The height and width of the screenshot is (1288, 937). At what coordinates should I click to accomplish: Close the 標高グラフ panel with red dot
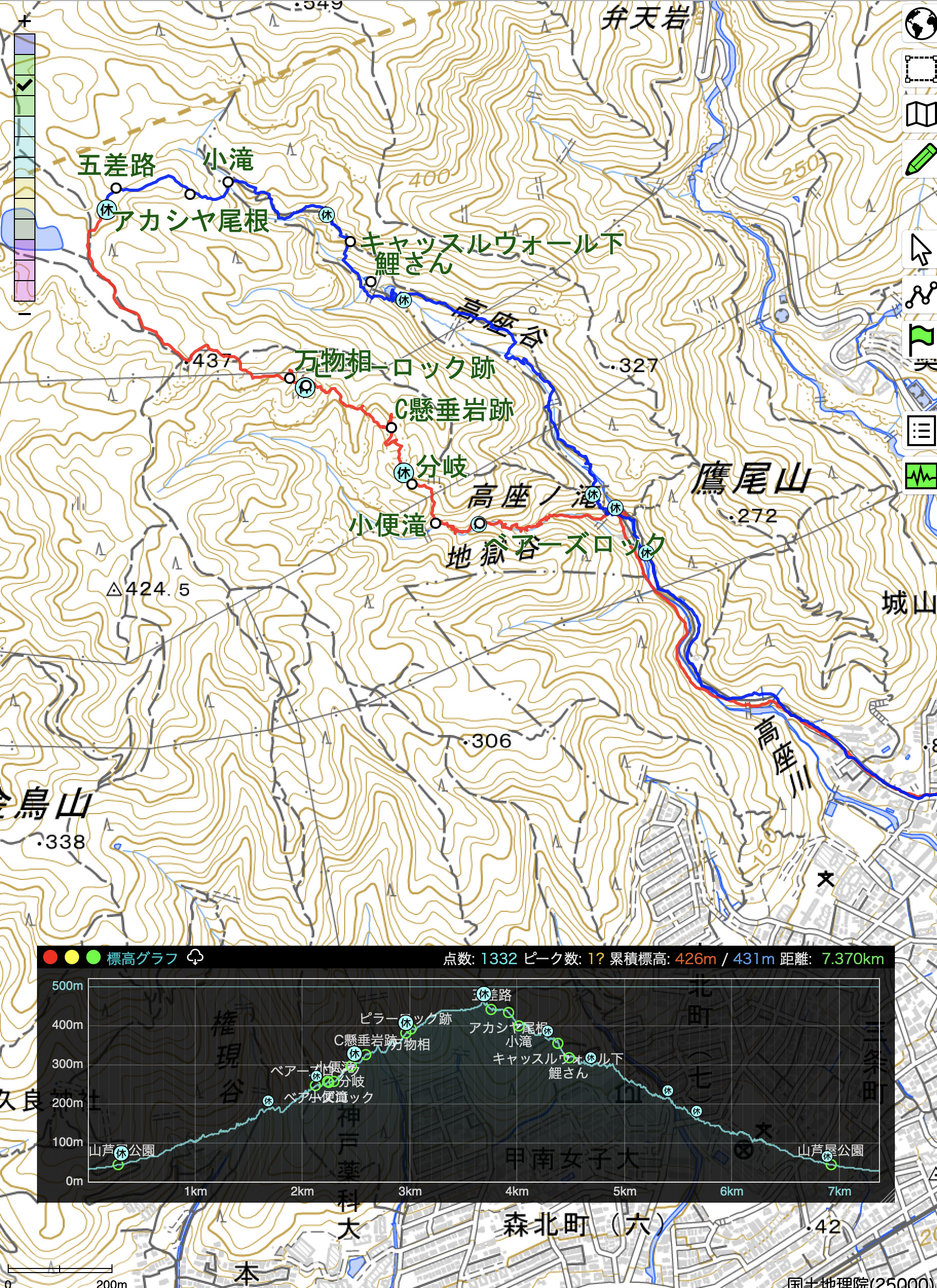pos(50,958)
